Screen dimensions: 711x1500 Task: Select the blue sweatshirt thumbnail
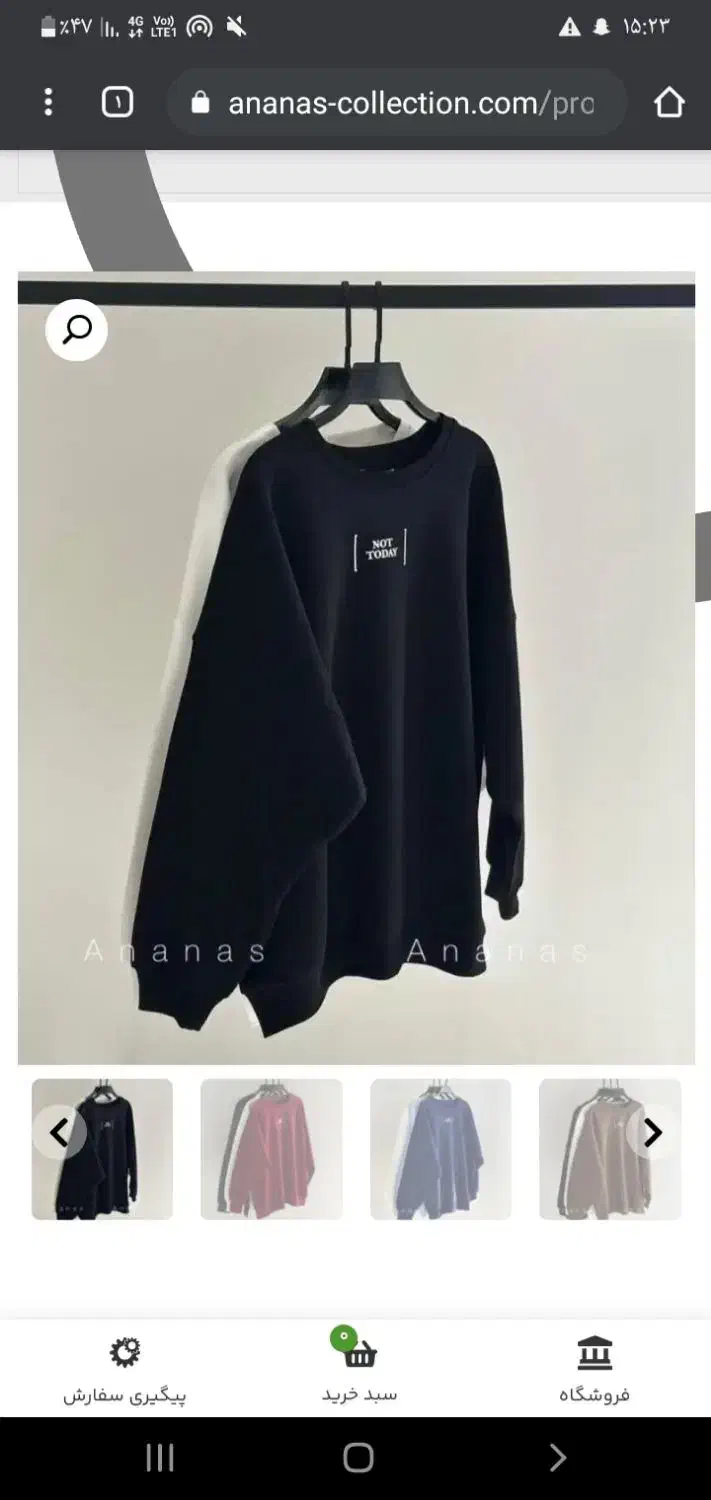click(x=440, y=1149)
